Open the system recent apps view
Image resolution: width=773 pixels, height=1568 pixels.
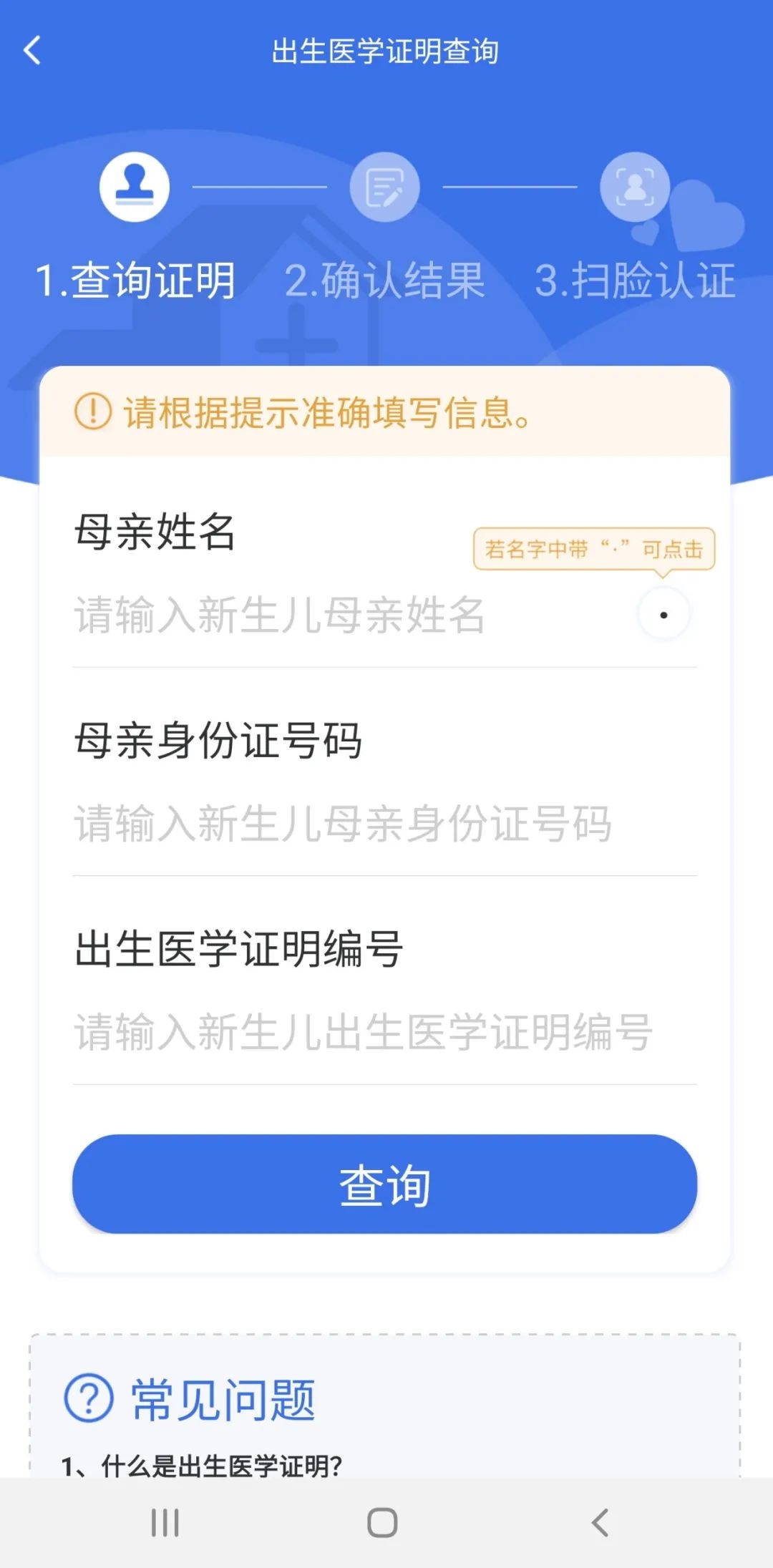point(165,1522)
